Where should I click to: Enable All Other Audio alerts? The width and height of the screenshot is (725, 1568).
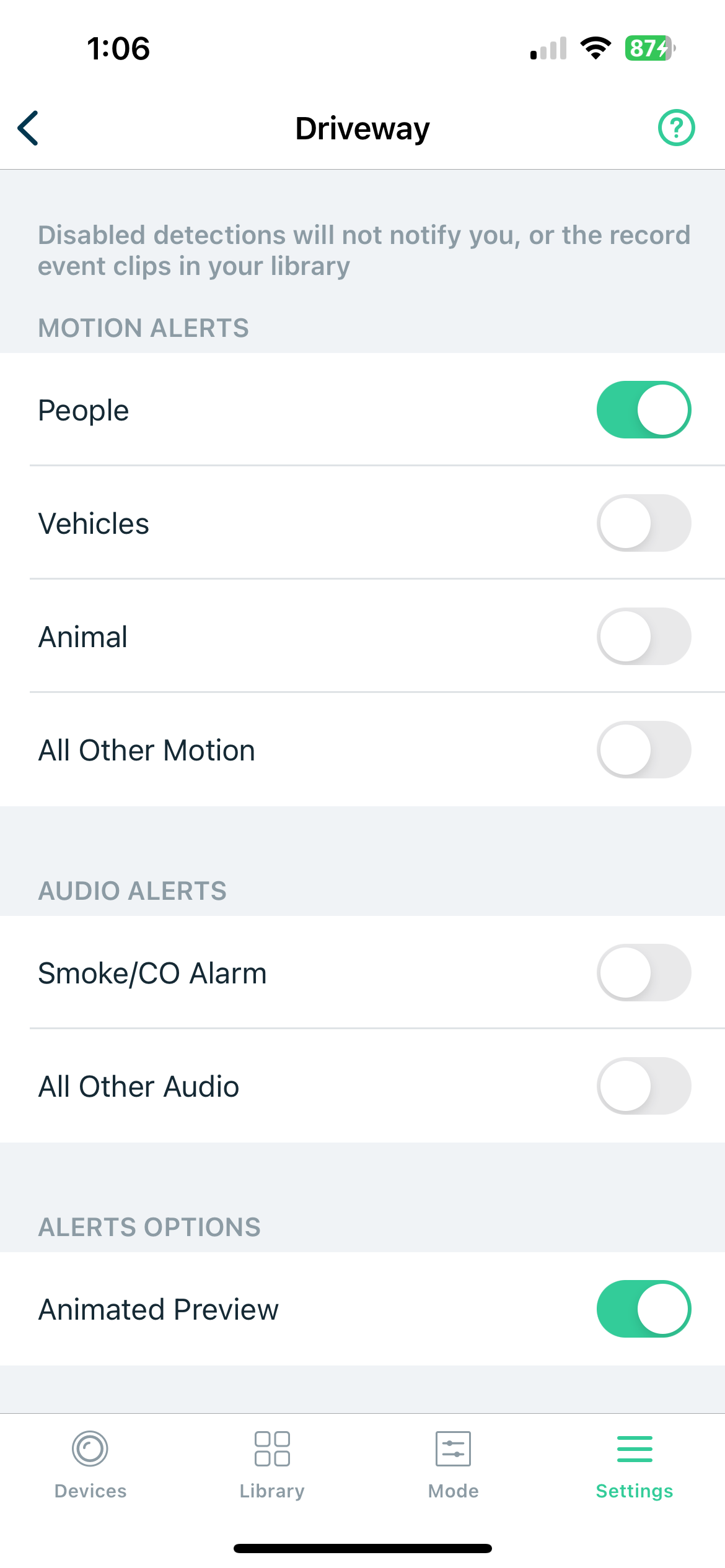(x=643, y=1086)
